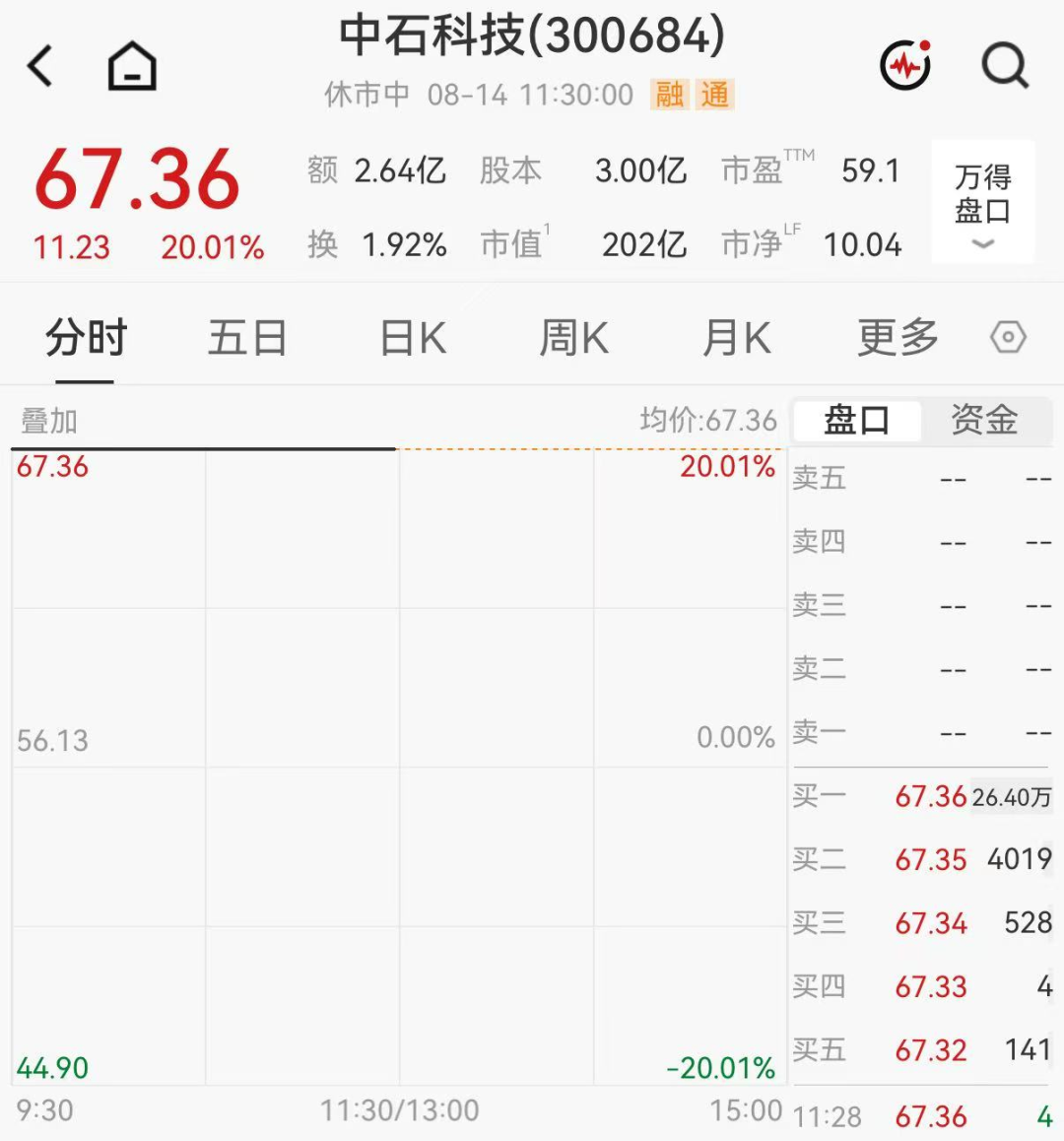Viewport: 1064px width, 1141px height.
Task: Switch to the 资金 tab
Action: point(984,420)
